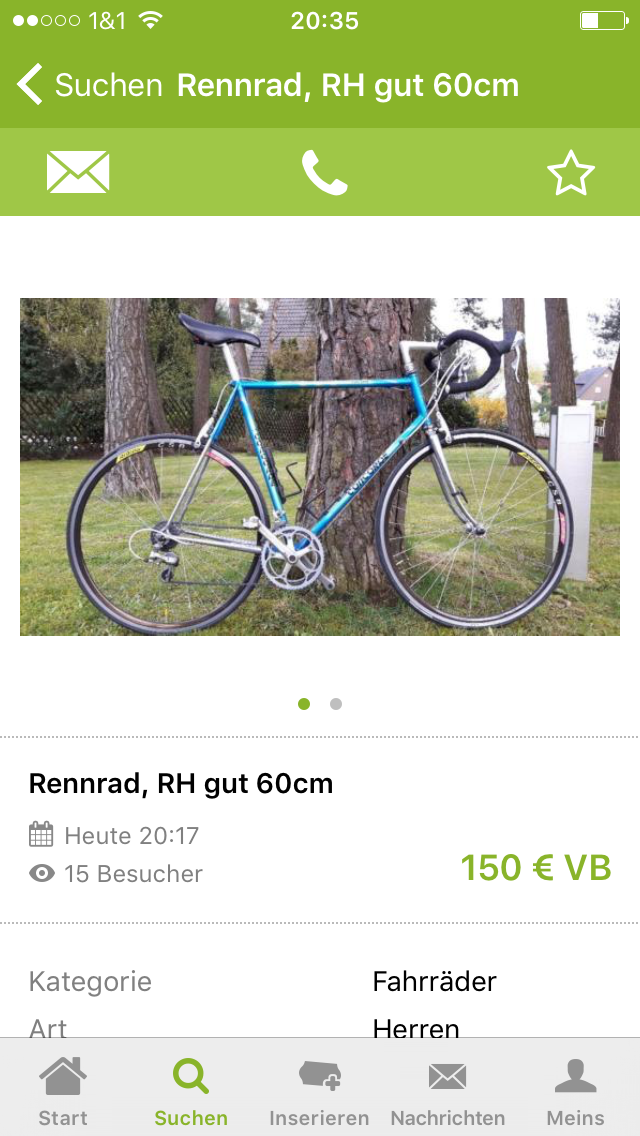
Task: Tap the photo page indicator dots
Action: pos(320,704)
